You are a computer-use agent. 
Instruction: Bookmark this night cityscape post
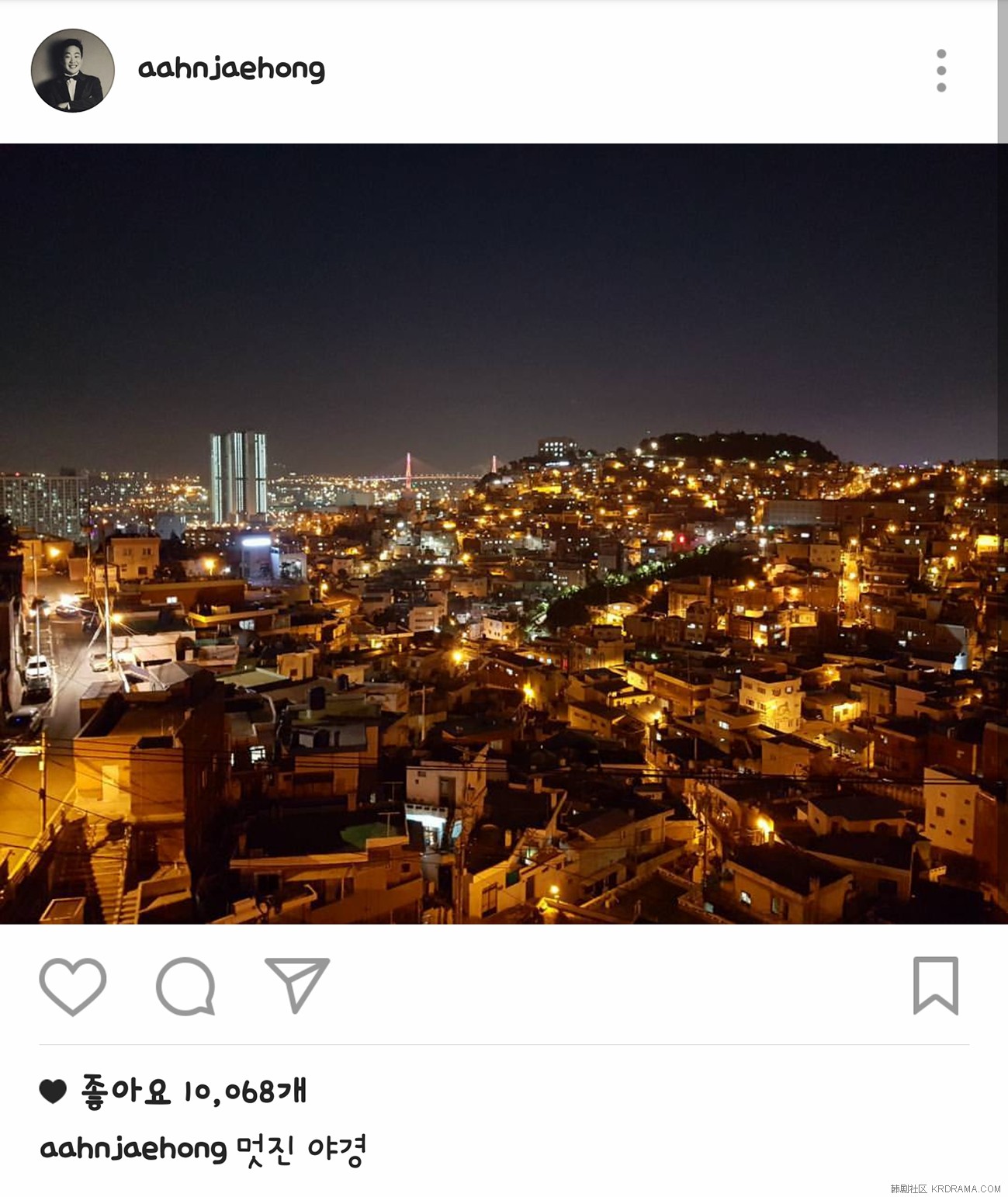click(x=935, y=985)
